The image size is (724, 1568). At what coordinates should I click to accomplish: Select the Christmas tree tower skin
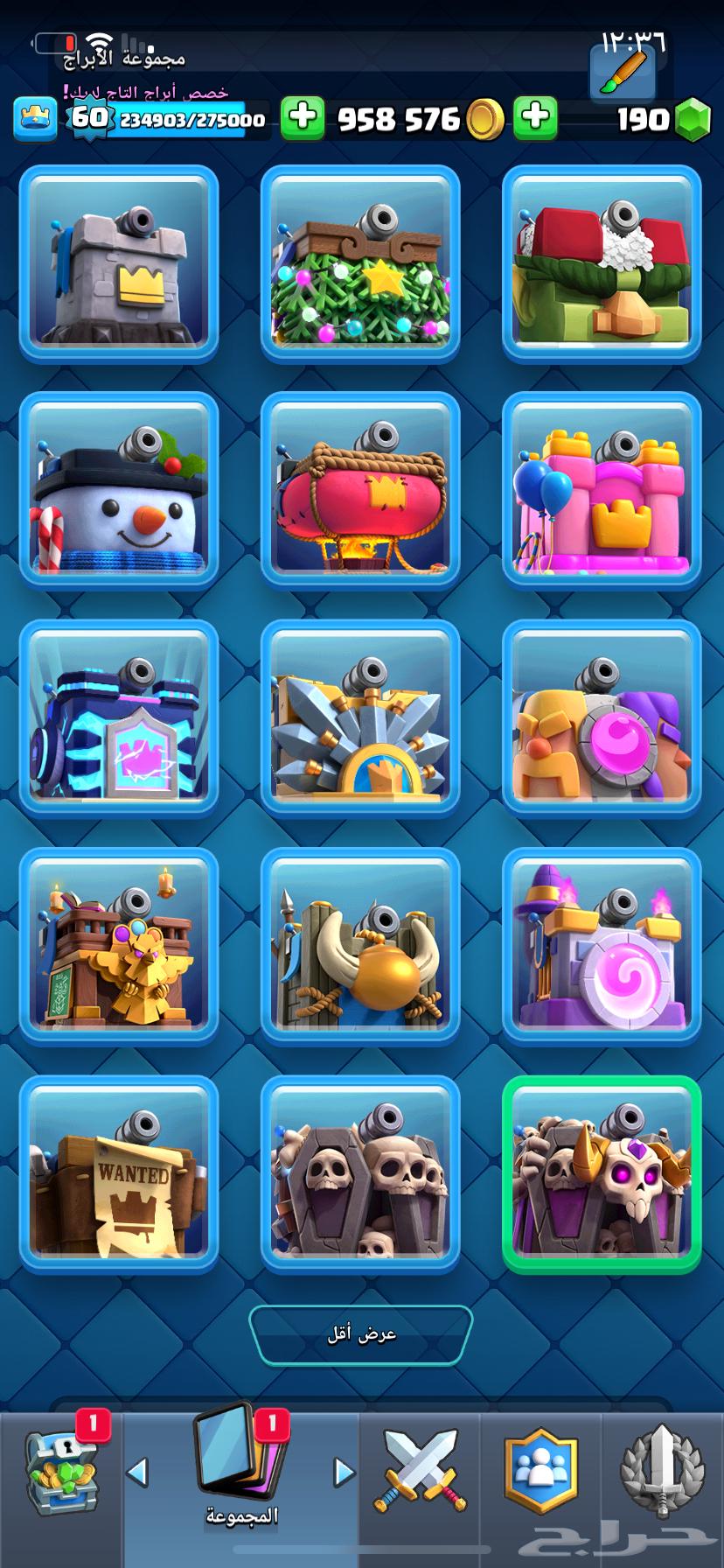click(360, 263)
